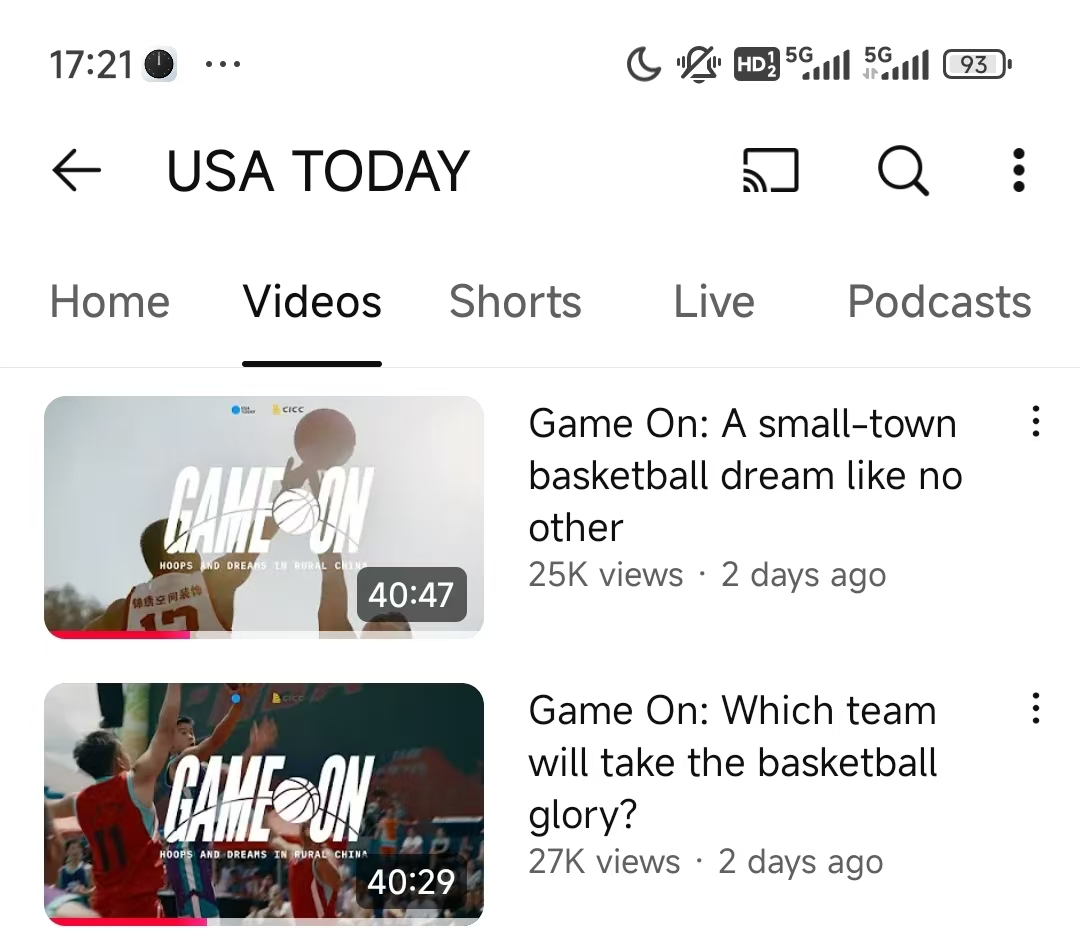Switch to the Shorts tab

tap(515, 302)
